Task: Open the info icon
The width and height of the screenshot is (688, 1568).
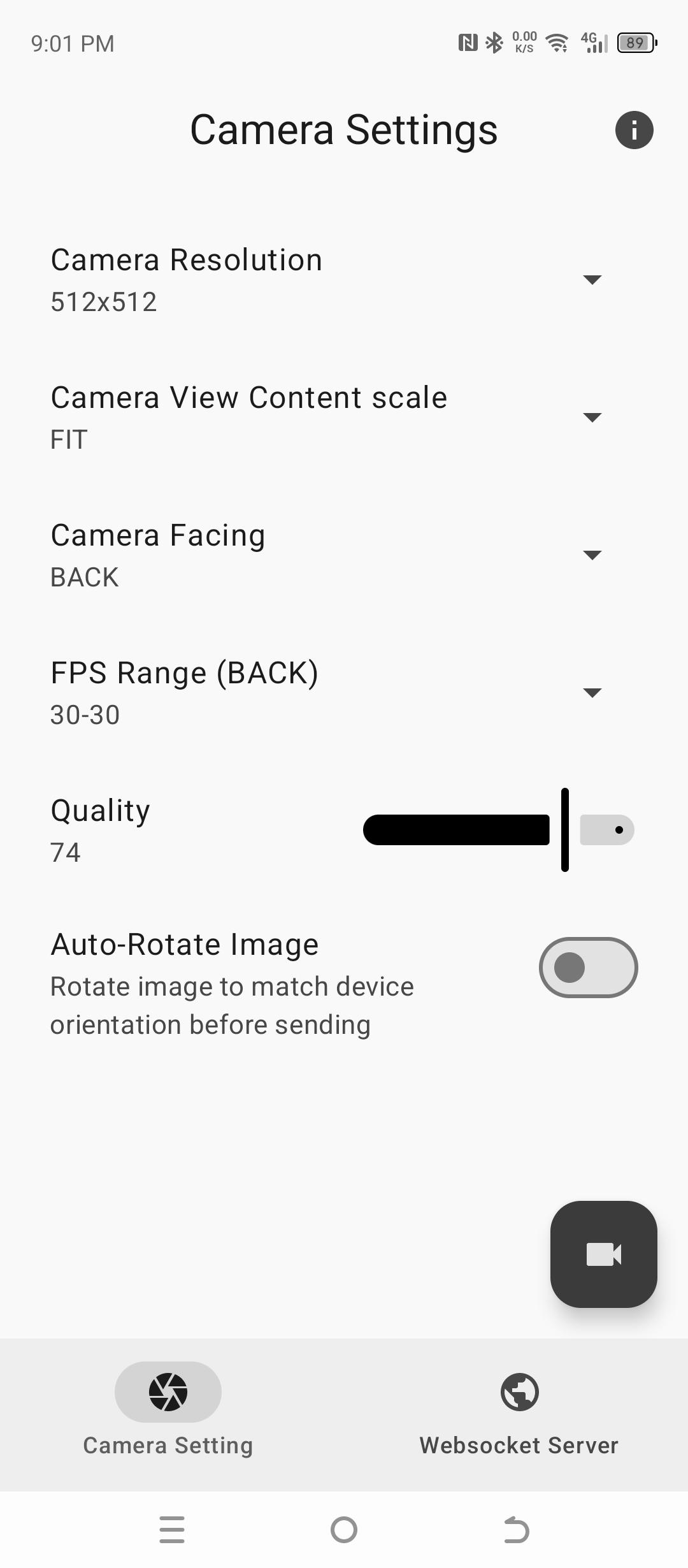Action: (x=634, y=130)
